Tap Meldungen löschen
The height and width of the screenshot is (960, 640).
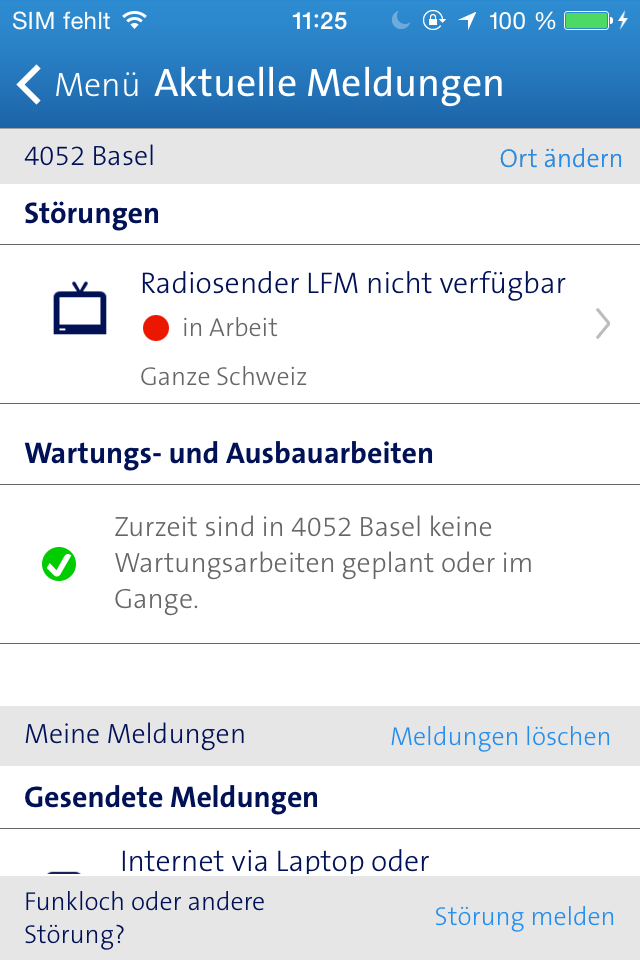500,737
